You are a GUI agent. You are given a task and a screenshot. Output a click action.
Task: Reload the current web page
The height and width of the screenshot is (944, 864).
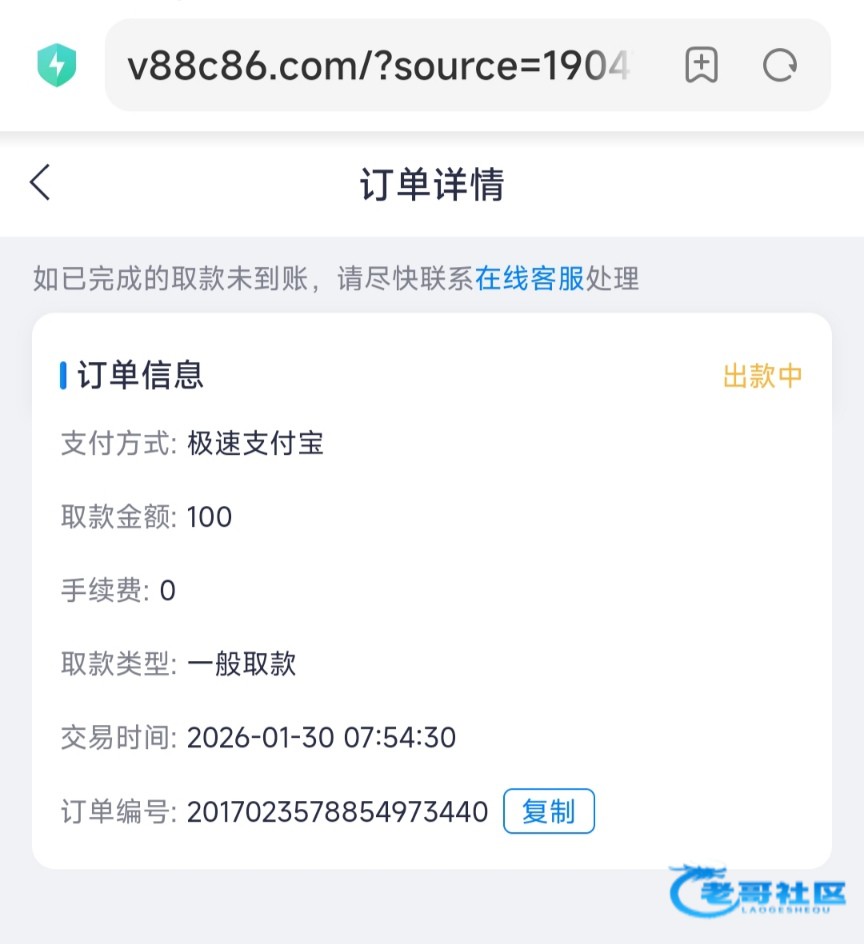pyautogui.click(x=779, y=66)
